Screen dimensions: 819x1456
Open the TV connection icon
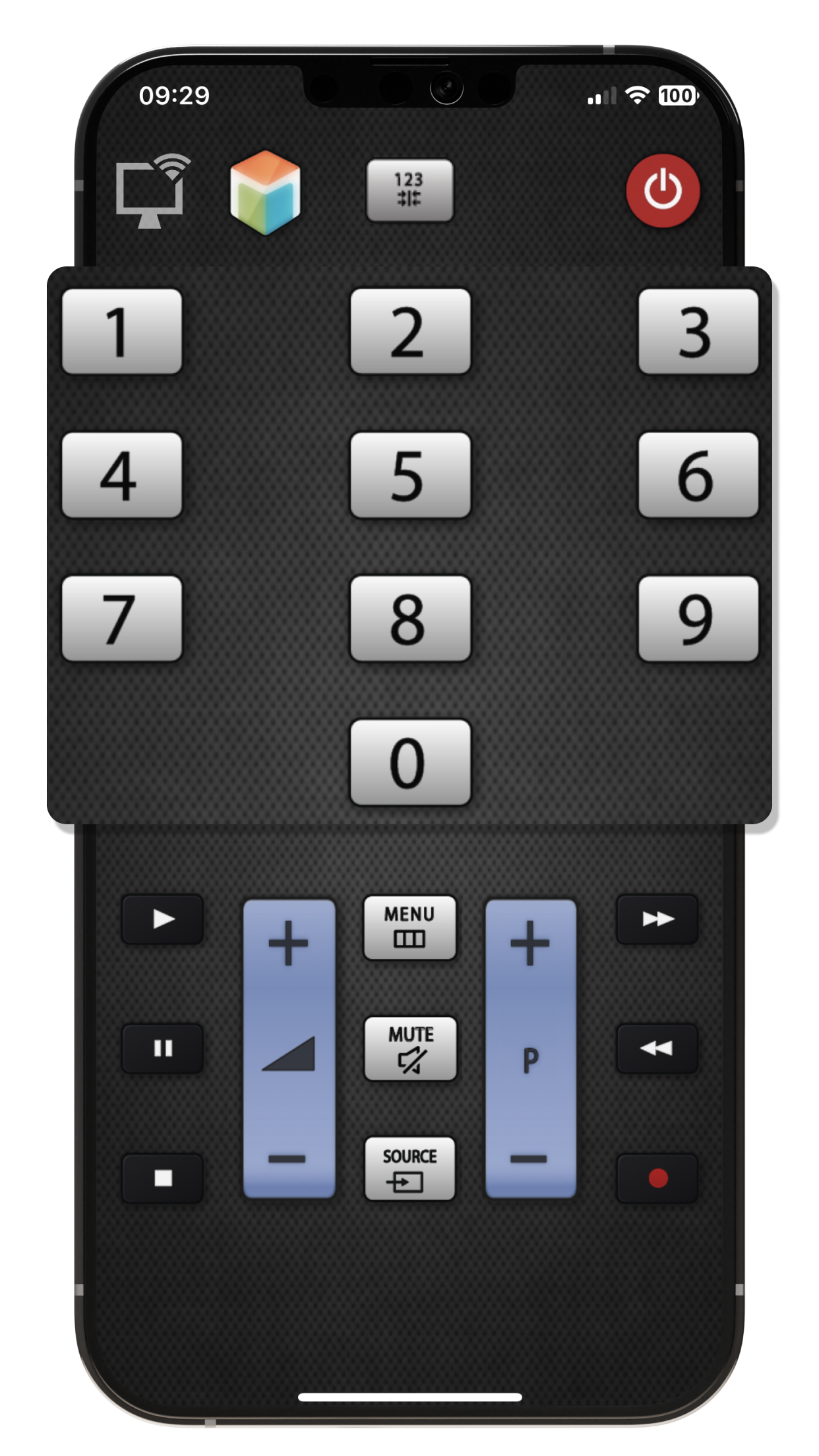(151, 192)
